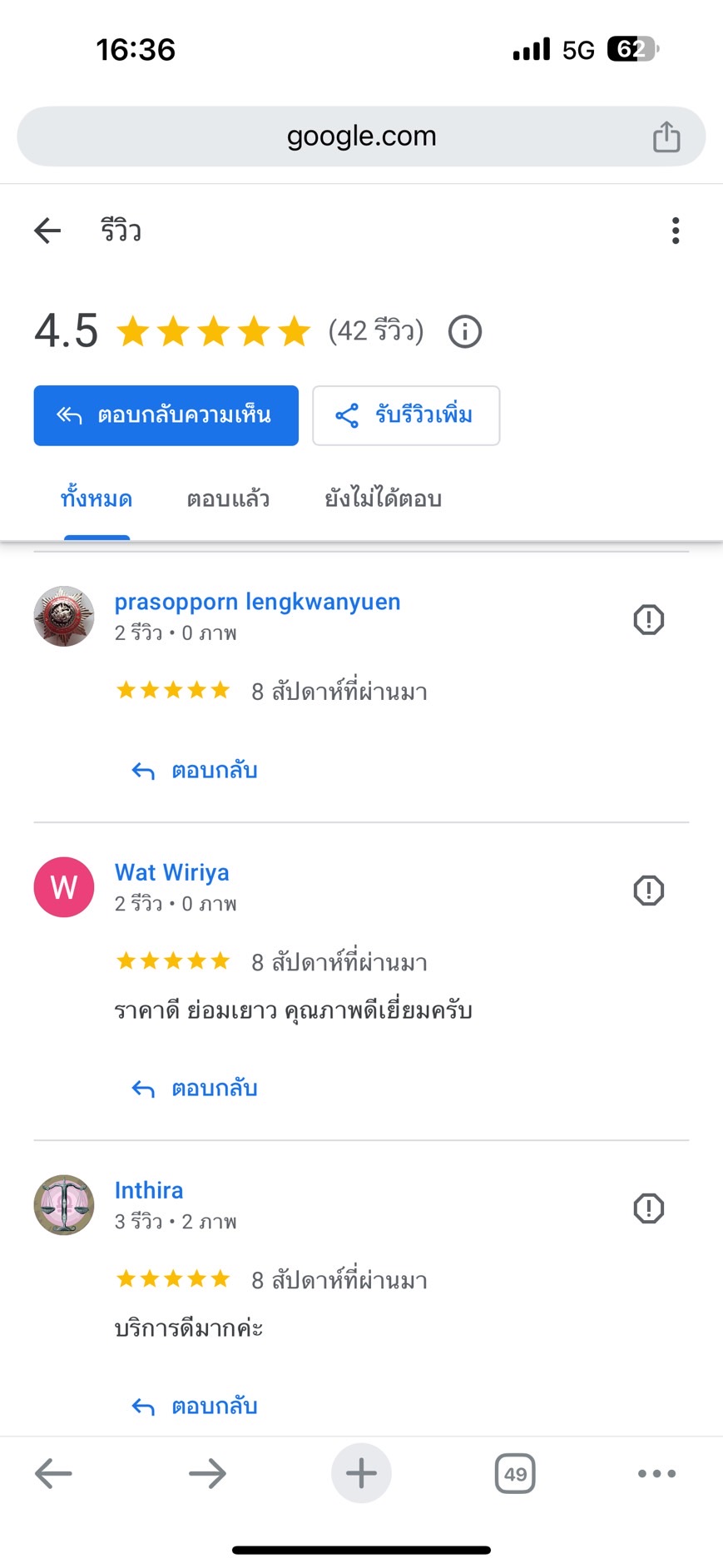The width and height of the screenshot is (723, 1568).
Task: Switch to the ตอบแล้ว tab
Action: 228,499
